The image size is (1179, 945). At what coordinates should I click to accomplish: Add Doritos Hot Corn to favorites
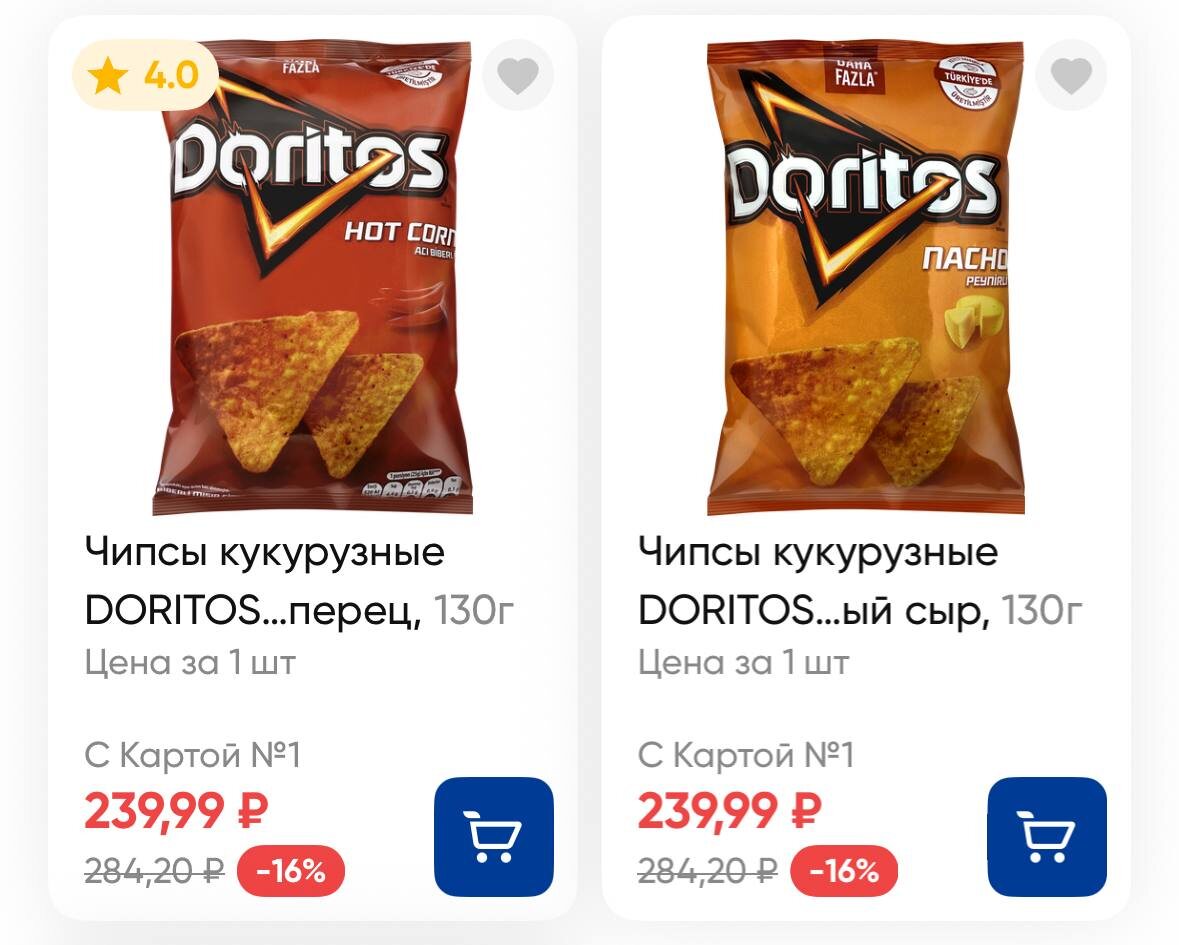coord(518,76)
